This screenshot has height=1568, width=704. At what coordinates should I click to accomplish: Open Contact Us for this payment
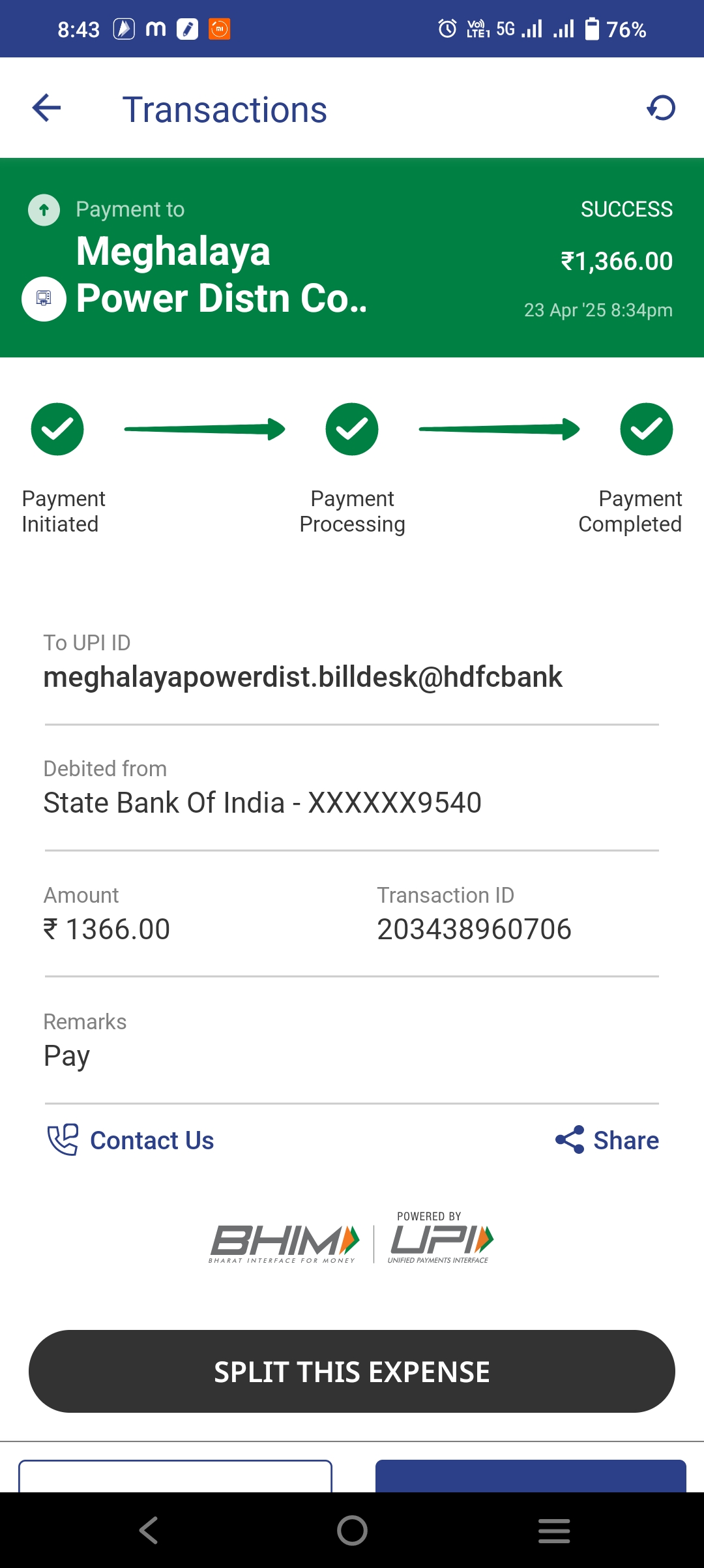pos(131,1140)
